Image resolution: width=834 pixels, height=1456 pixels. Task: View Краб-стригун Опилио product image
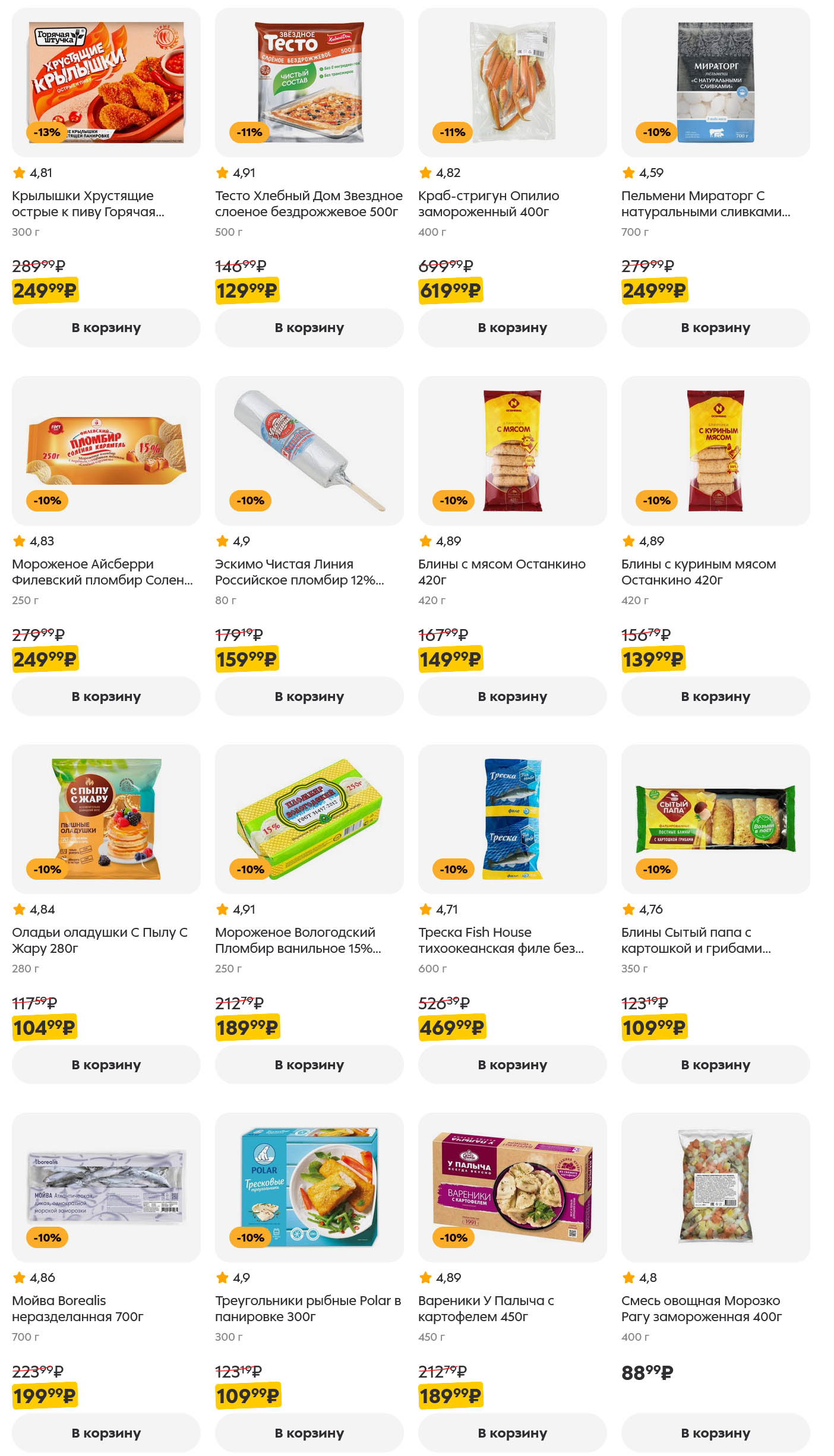pos(512,82)
